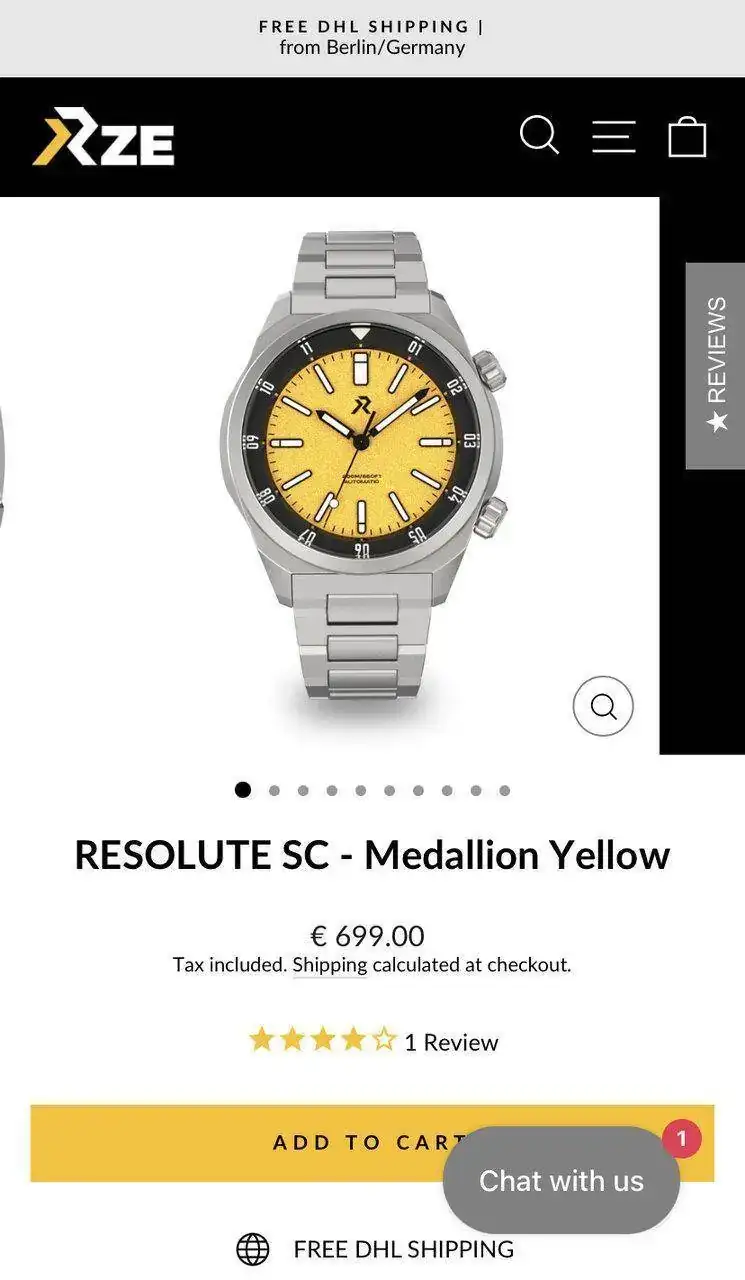Open the hamburger site navigation menu
The height and width of the screenshot is (1280, 745).
coord(613,136)
